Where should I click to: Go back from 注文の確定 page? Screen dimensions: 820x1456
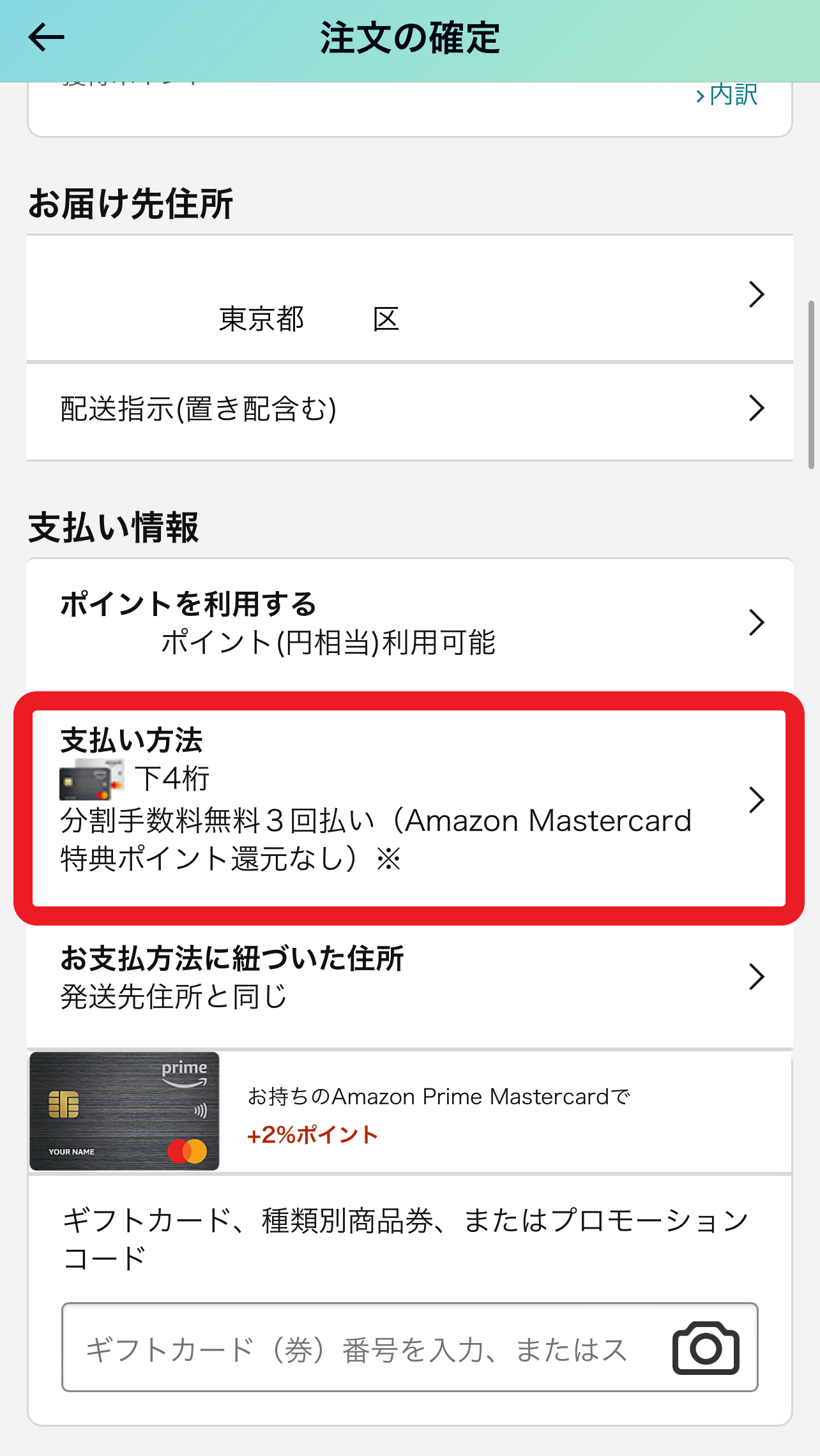point(46,38)
